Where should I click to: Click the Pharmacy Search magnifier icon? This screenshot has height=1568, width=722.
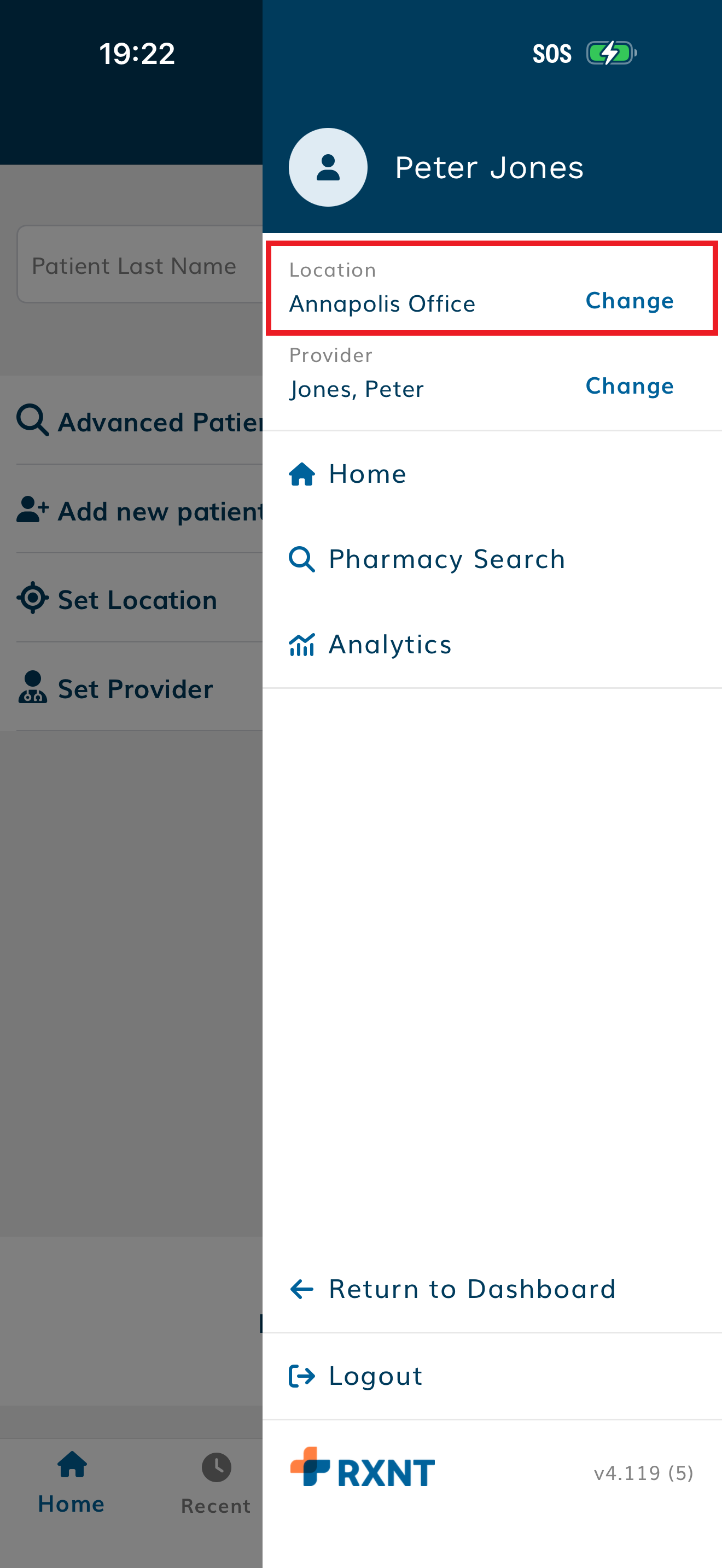point(302,558)
